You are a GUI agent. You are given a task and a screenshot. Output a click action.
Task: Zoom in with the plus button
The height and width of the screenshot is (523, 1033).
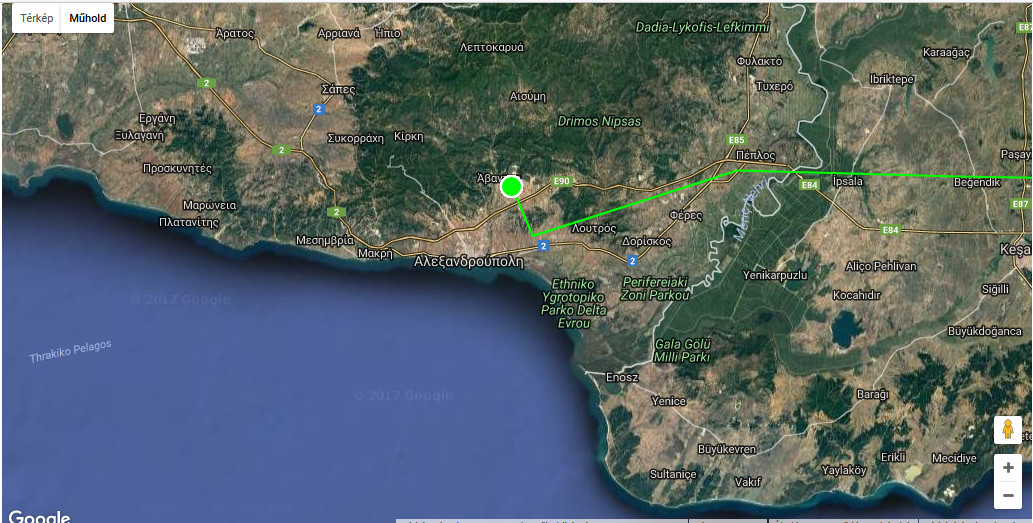[x=1007, y=467]
